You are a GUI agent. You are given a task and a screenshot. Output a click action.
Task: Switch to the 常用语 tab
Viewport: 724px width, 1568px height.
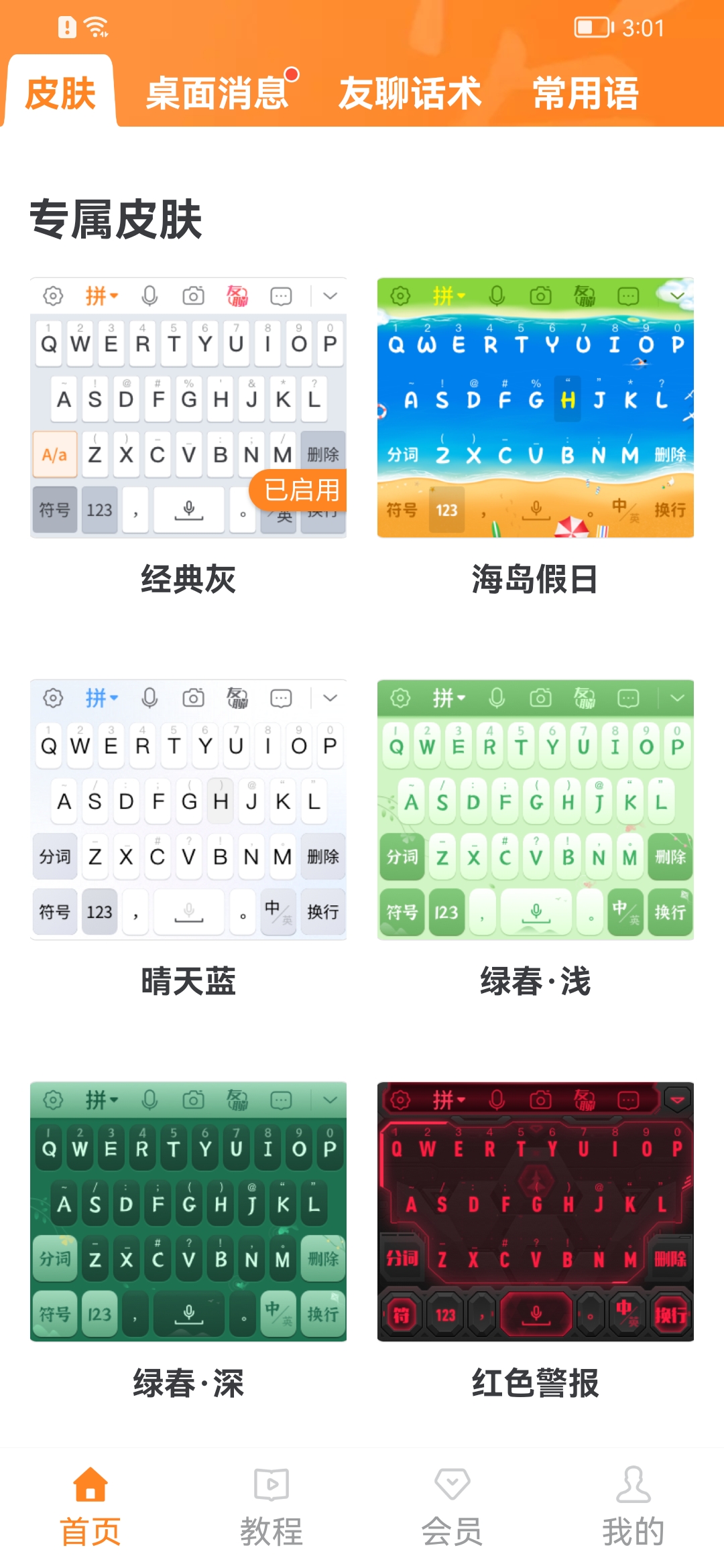[x=585, y=92]
